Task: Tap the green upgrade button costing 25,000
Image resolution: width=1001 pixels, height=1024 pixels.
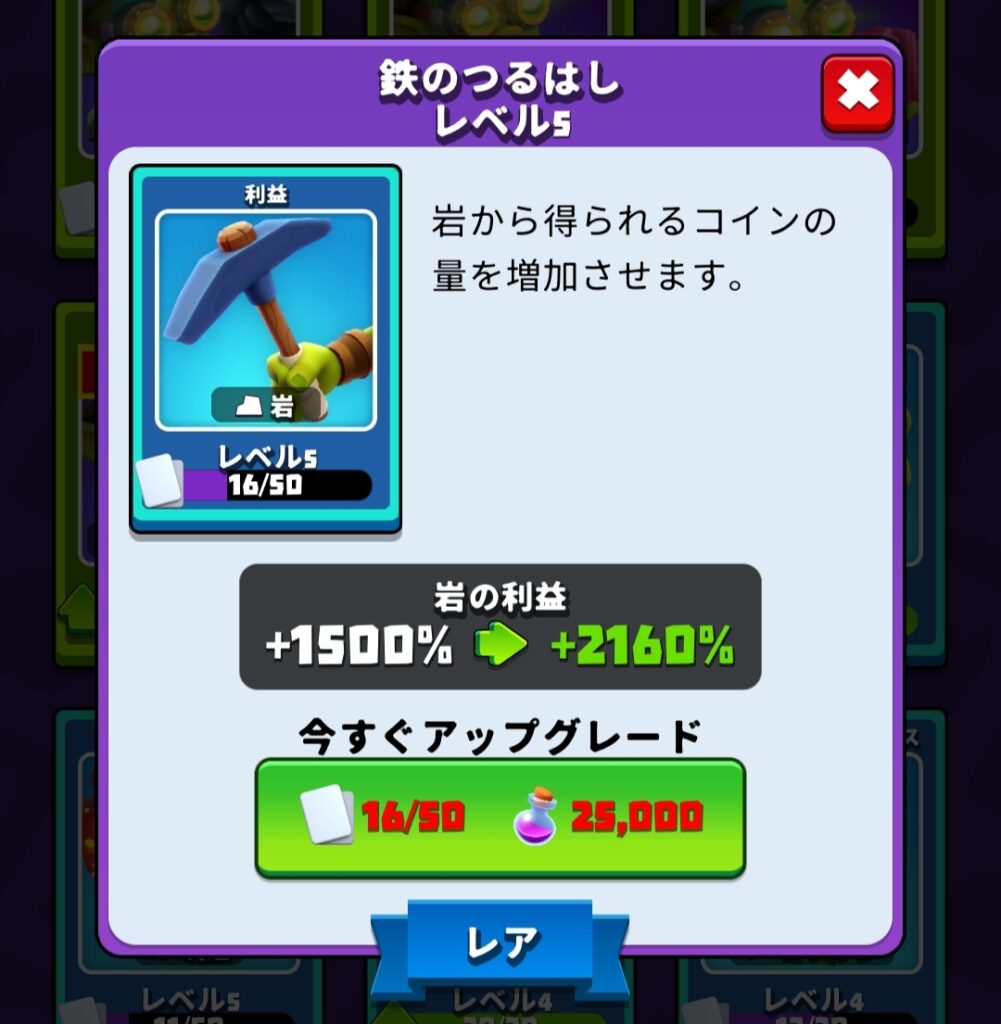Action: [x=500, y=817]
